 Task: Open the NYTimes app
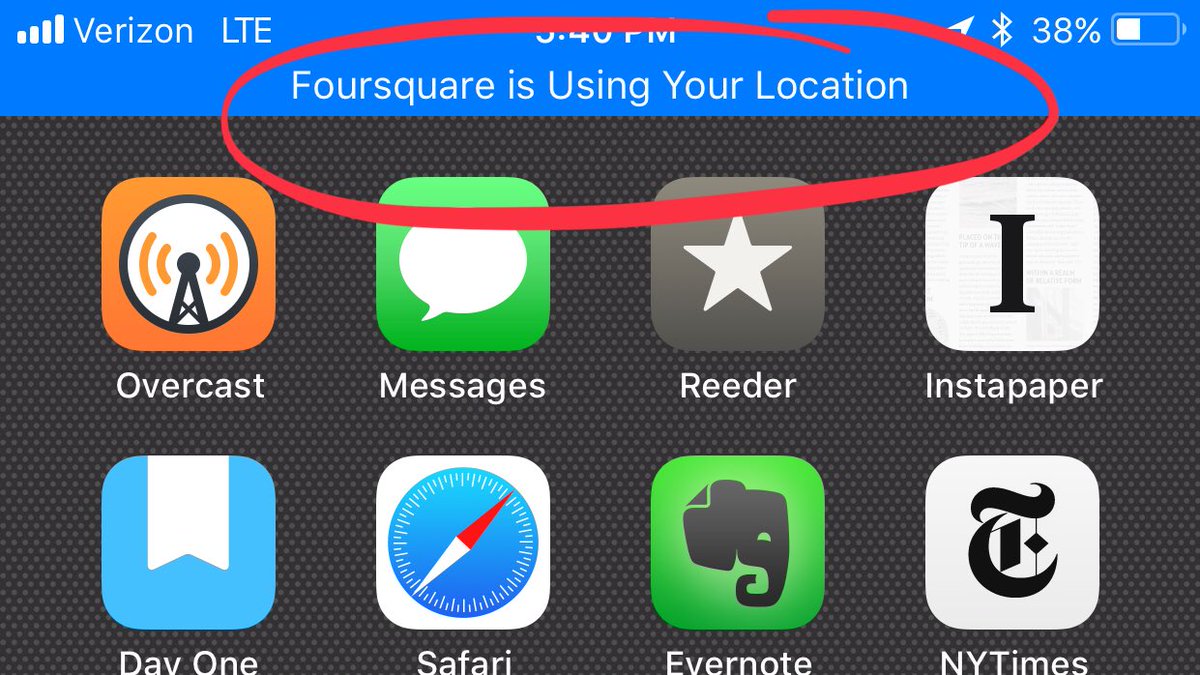pos(1012,542)
